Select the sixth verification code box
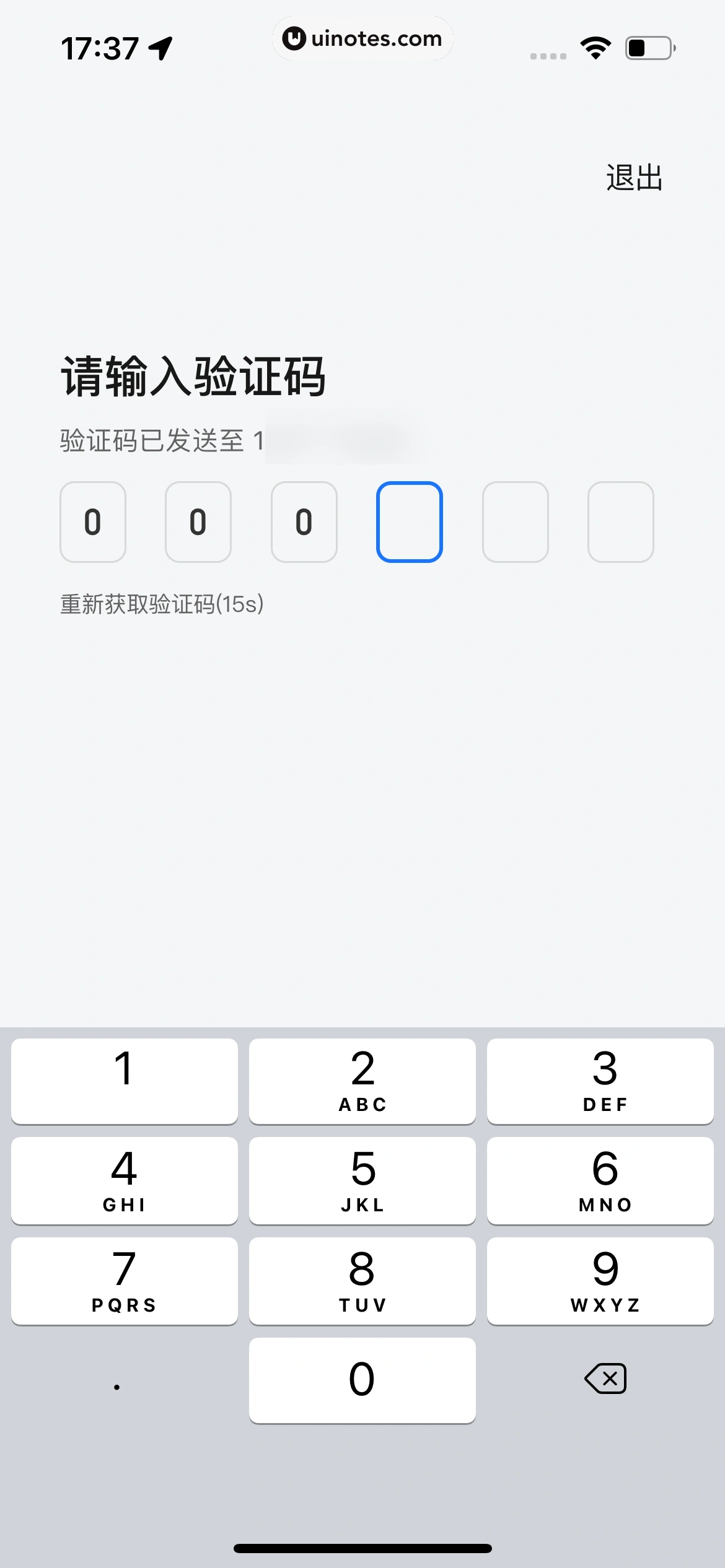The height and width of the screenshot is (1568, 725). tap(620, 521)
